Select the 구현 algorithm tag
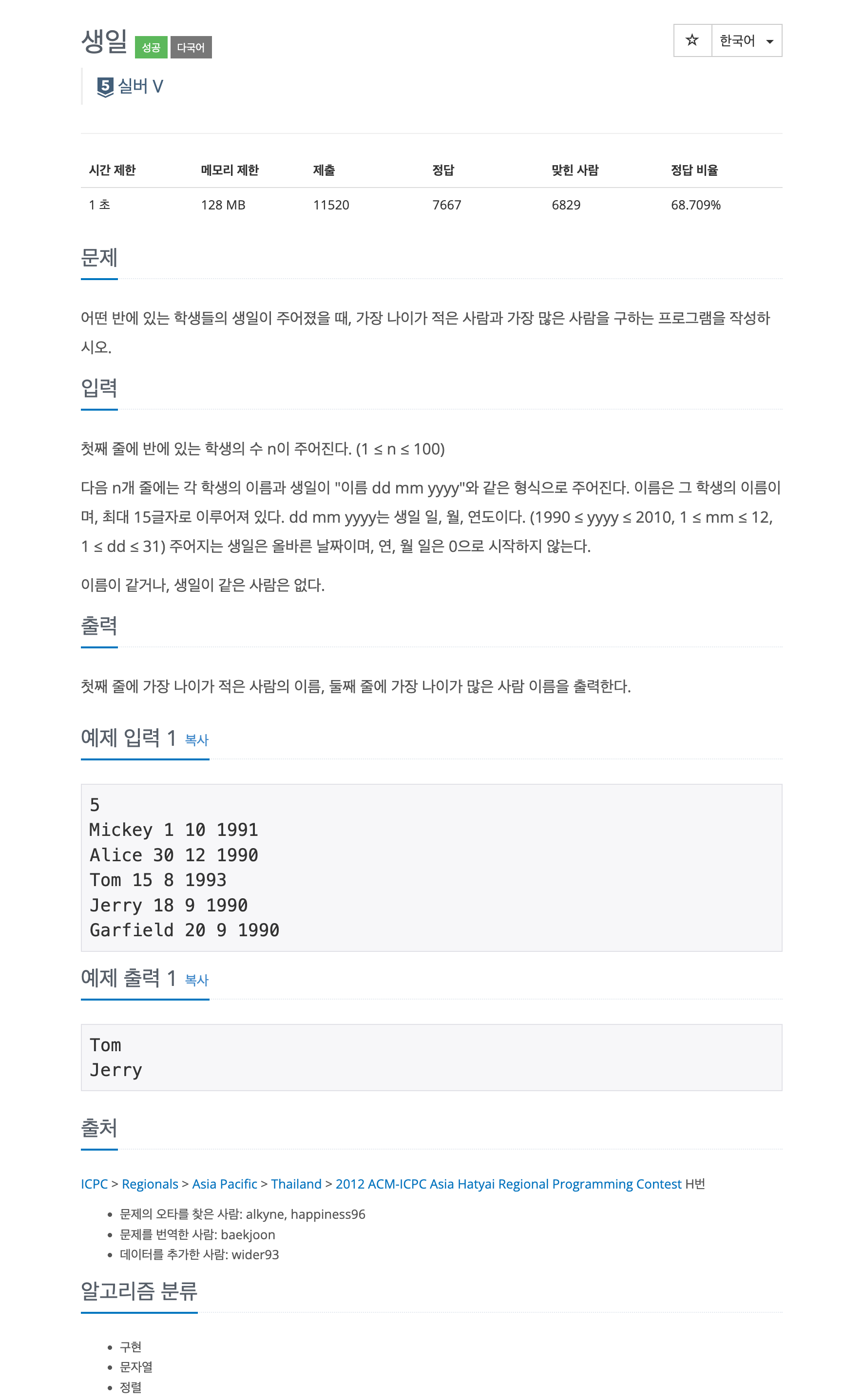This screenshot has width=863, height=1400. coord(131,1347)
